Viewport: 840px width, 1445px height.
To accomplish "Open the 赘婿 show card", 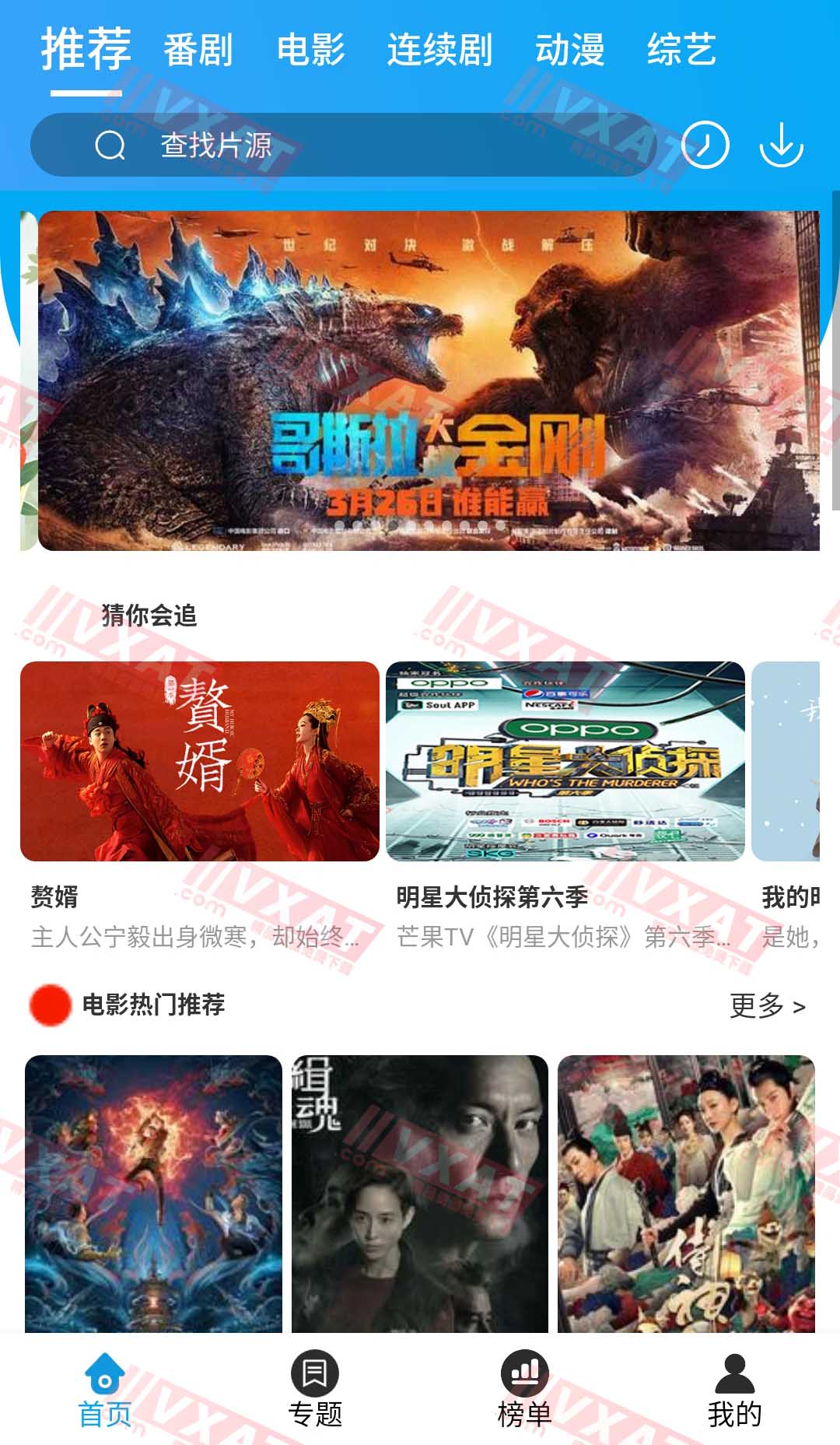I will (x=200, y=761).
